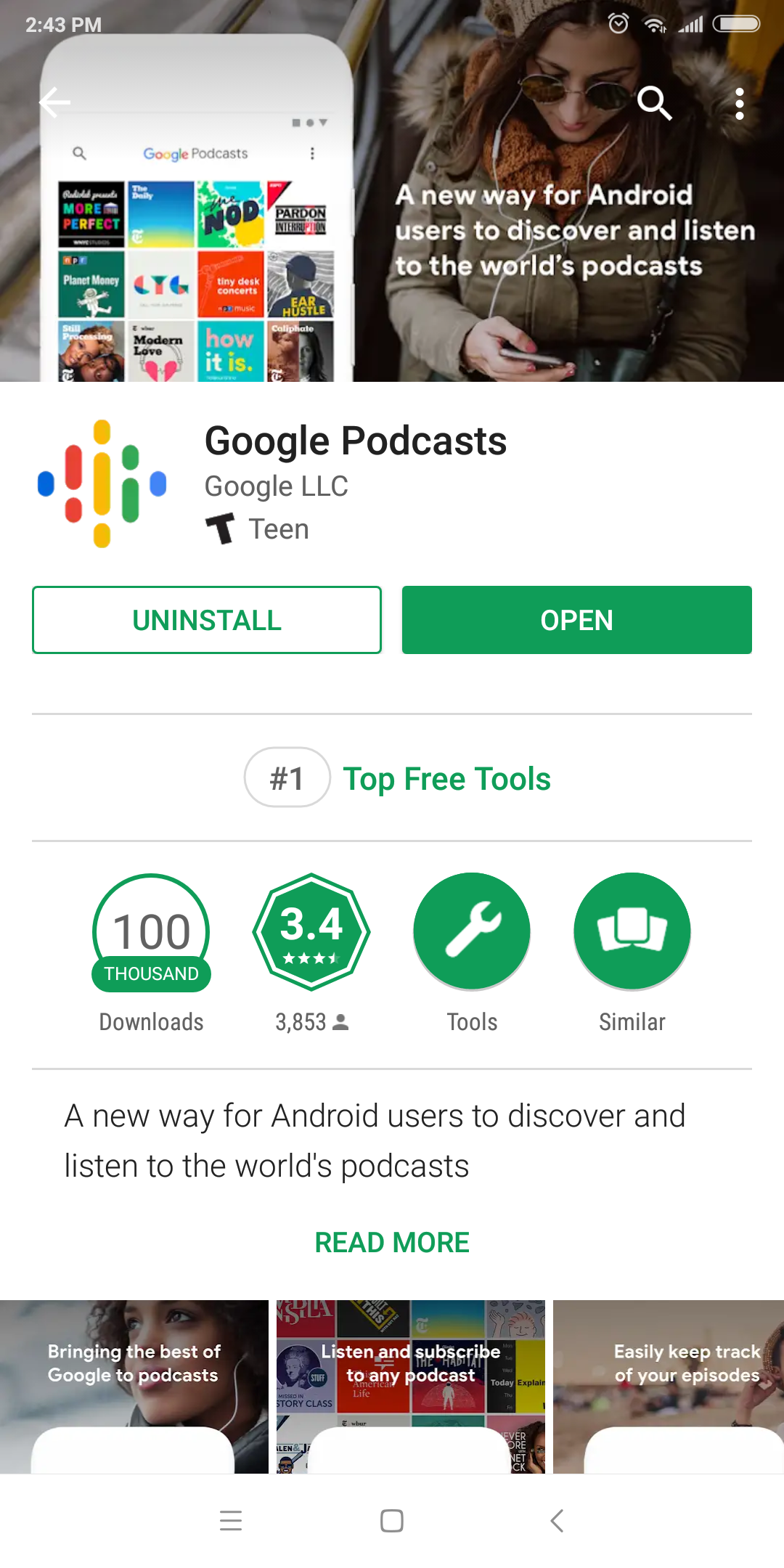
Task: Open the Google LLC developer page
Action: [276, 486]
